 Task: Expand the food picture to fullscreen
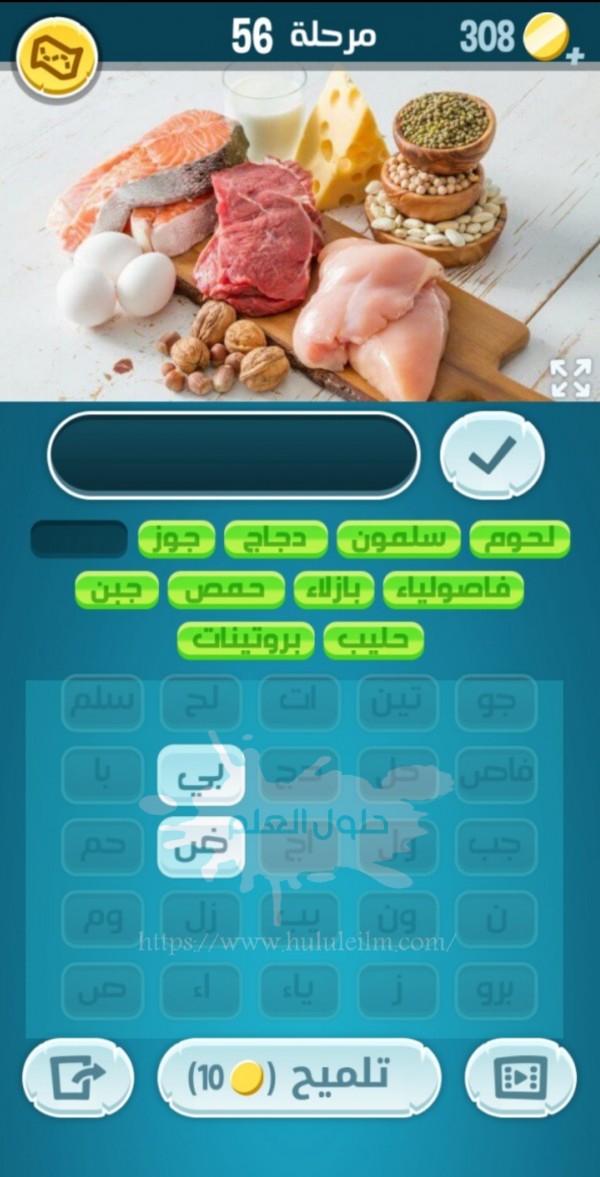click(570, 377)
